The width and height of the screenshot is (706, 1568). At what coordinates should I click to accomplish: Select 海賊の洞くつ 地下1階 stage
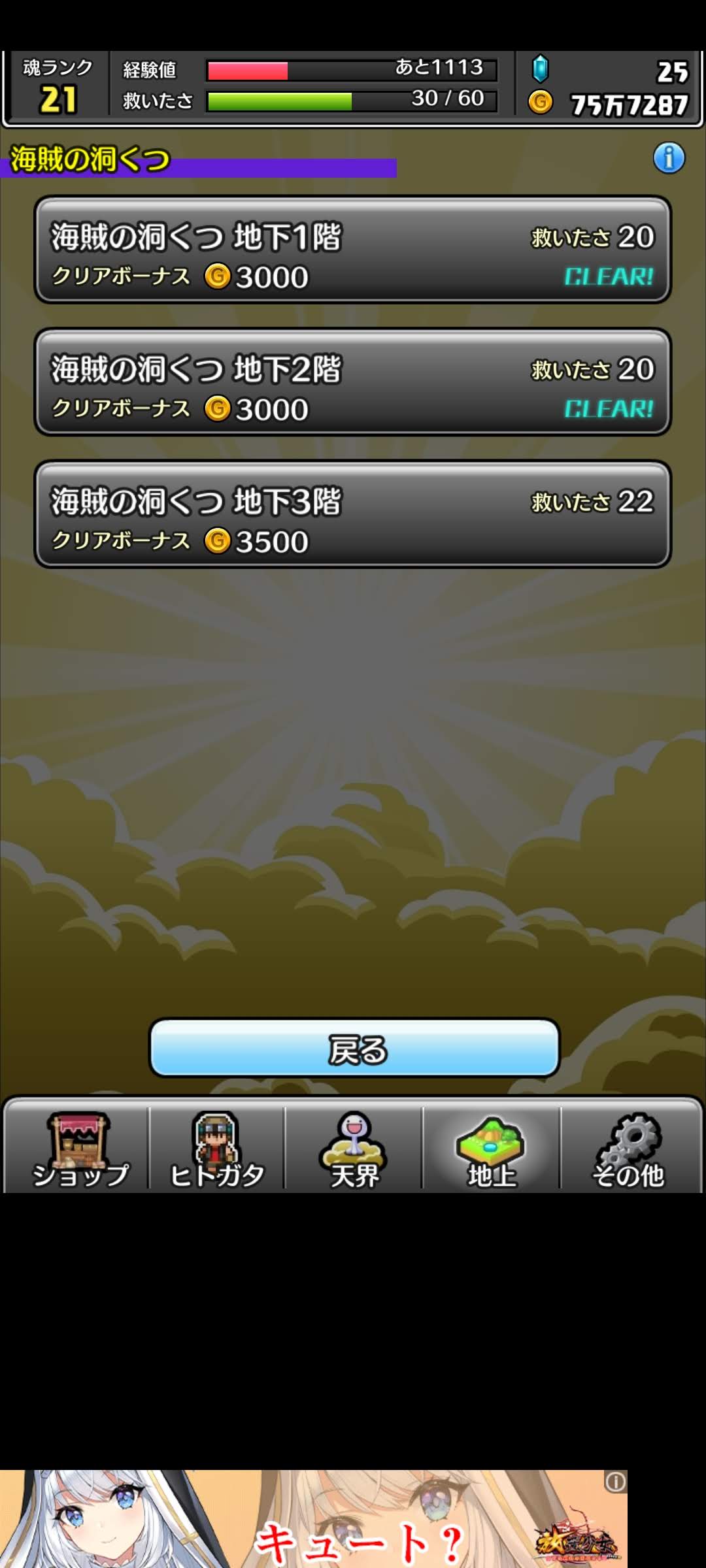point(353,250)
